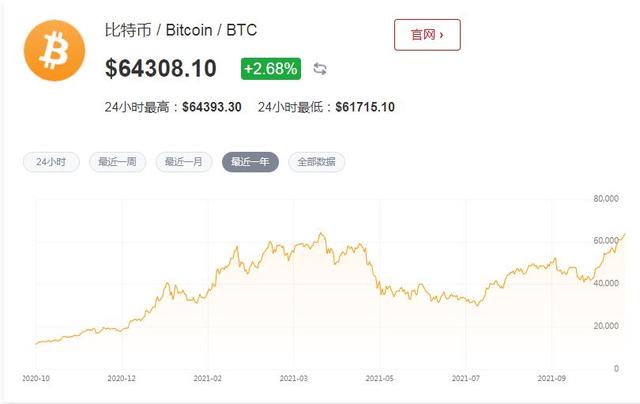Show the 最近一月 price chart
The width and height of the screenshot is (640, 404).
coord(185,162)
